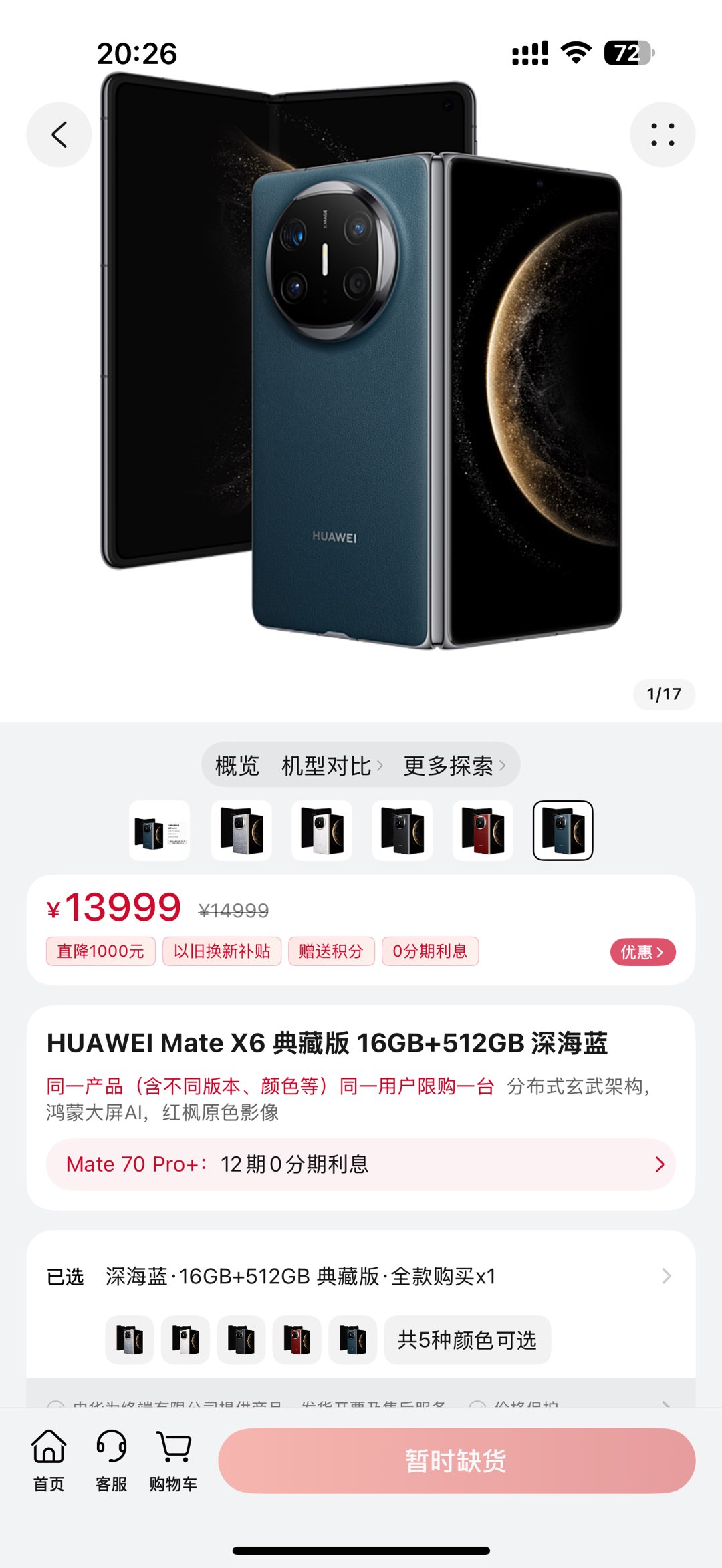Tap the 直降1000元 promotion tag
Viewport: 722px width, 1568px height.
point(100,951)
